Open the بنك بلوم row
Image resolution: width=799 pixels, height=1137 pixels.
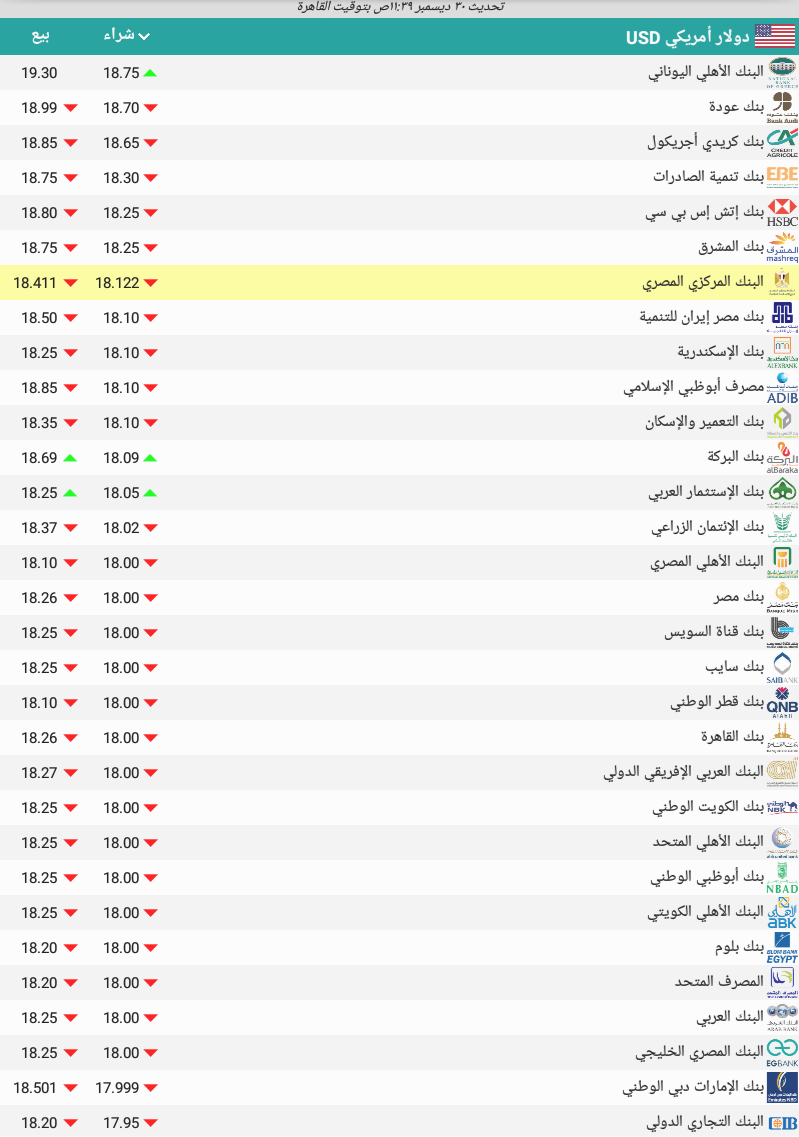point(739,947)
